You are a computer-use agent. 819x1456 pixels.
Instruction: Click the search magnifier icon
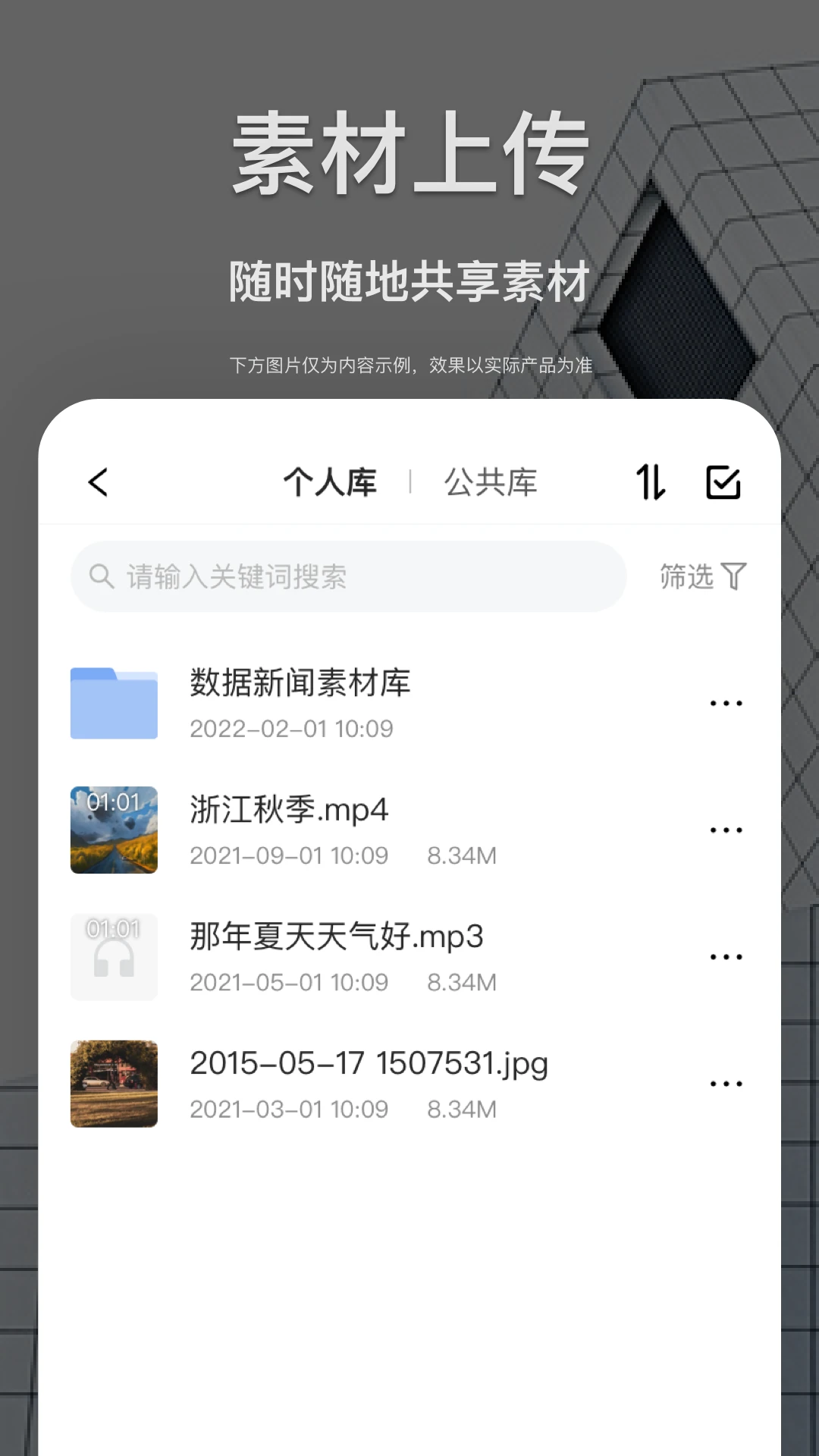[101, 576]
